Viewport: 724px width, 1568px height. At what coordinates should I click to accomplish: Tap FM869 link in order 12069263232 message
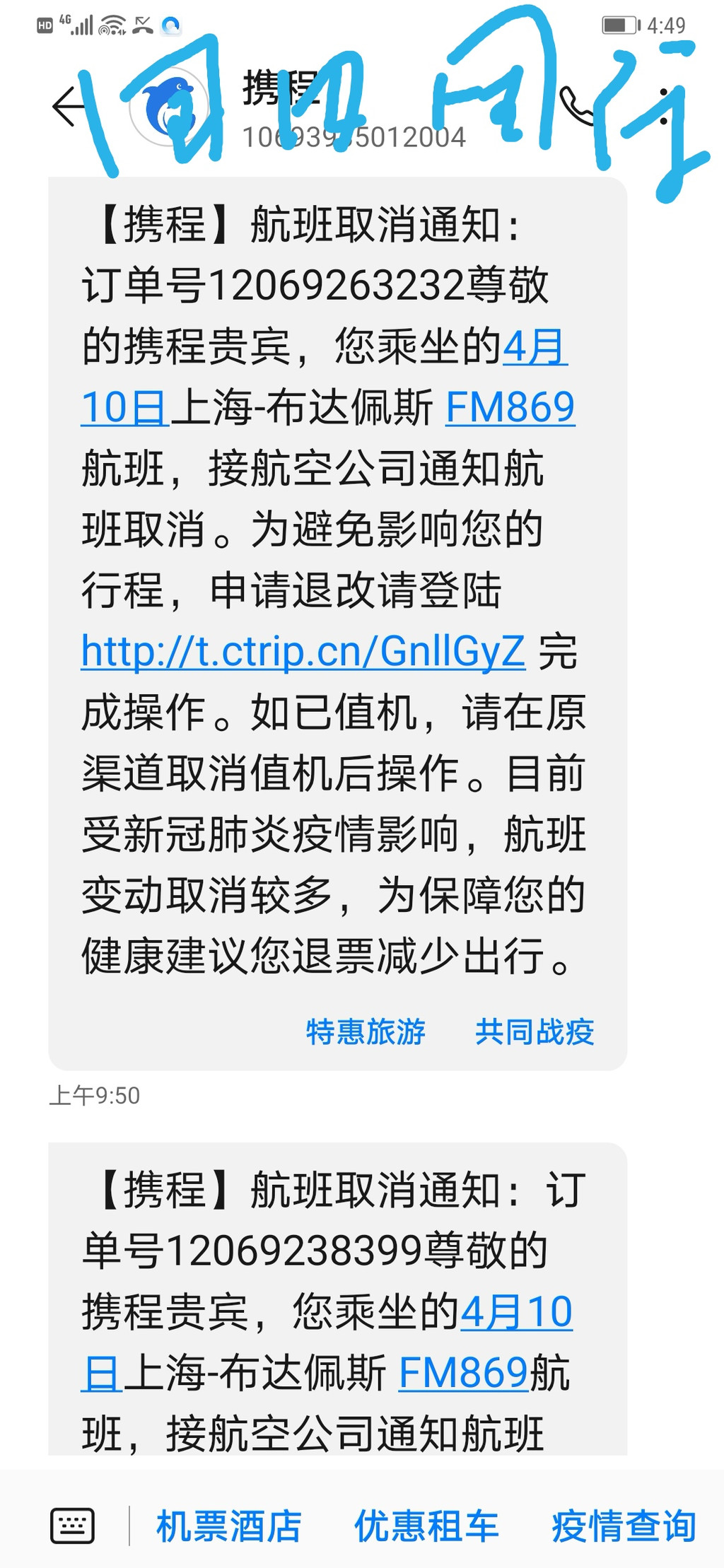pos(510,408)
